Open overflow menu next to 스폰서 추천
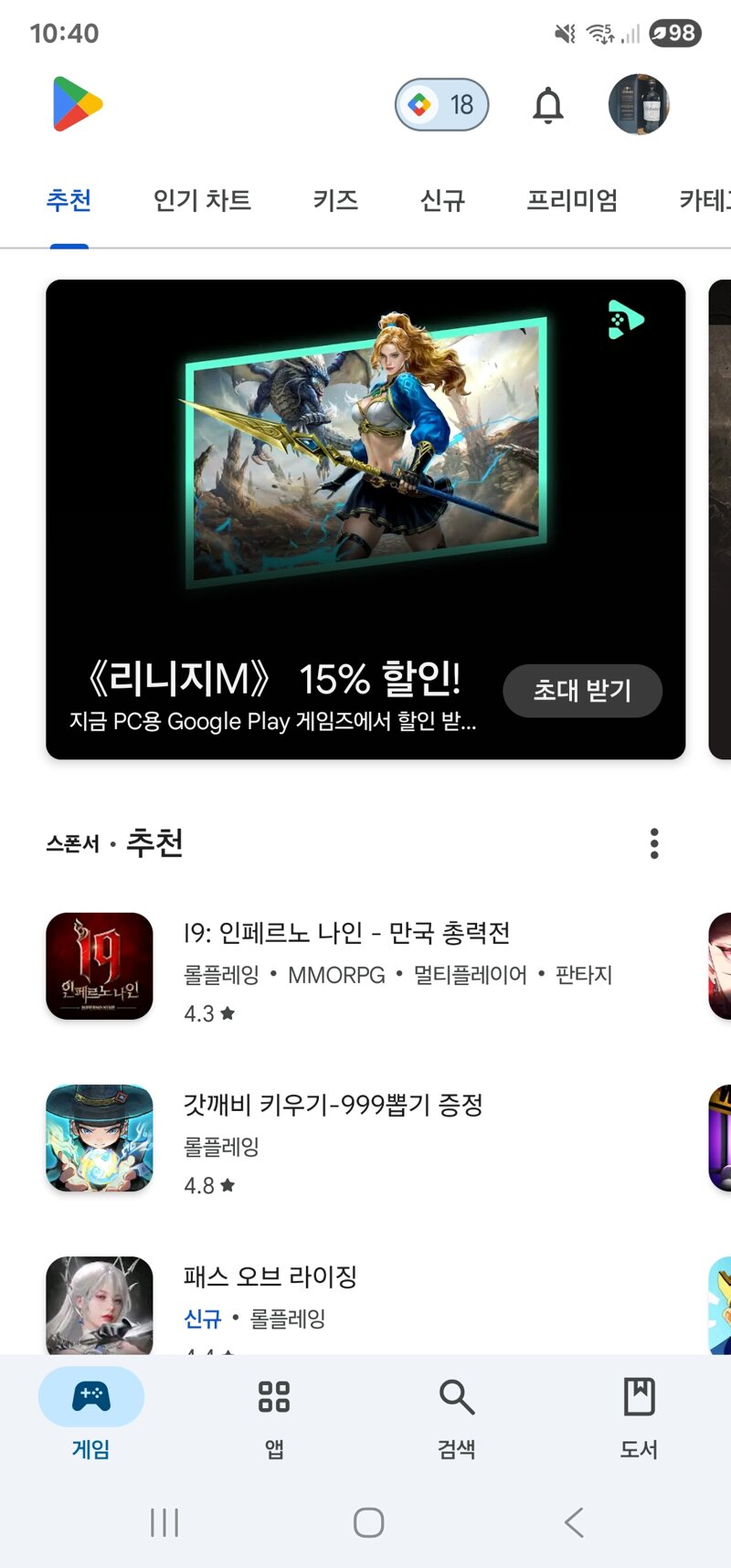 pyautogui.click(x=654, y=843)
